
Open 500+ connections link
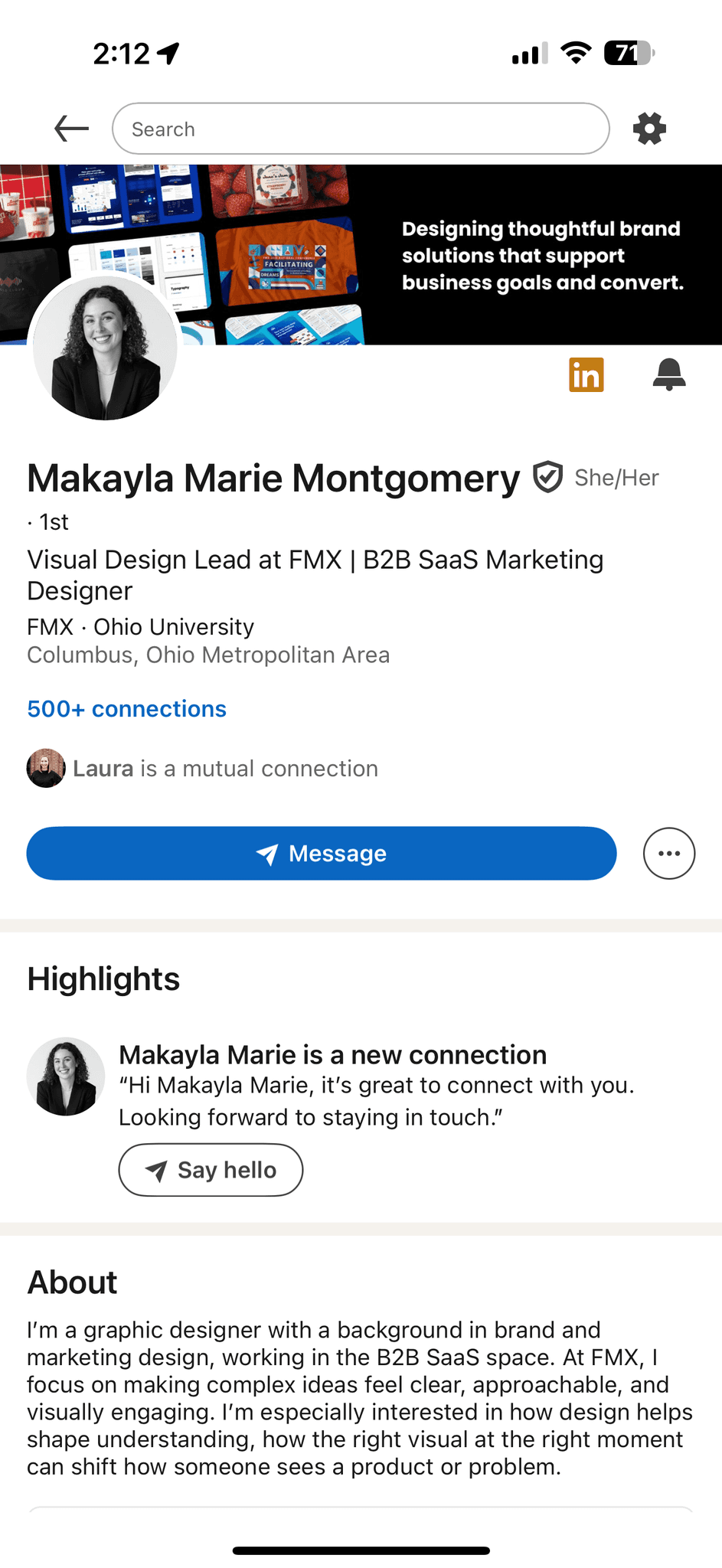126,709
